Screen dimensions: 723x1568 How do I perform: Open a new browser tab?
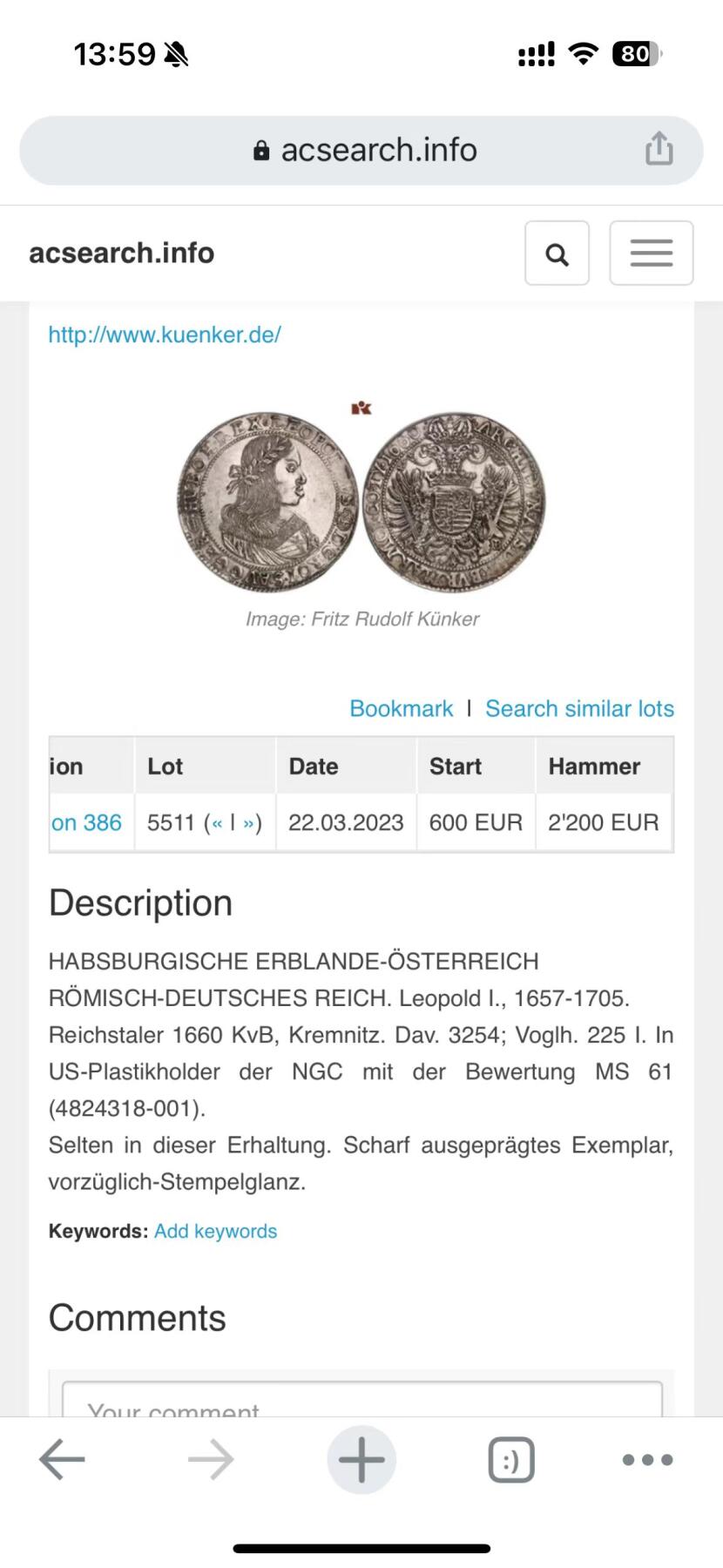361,1459
